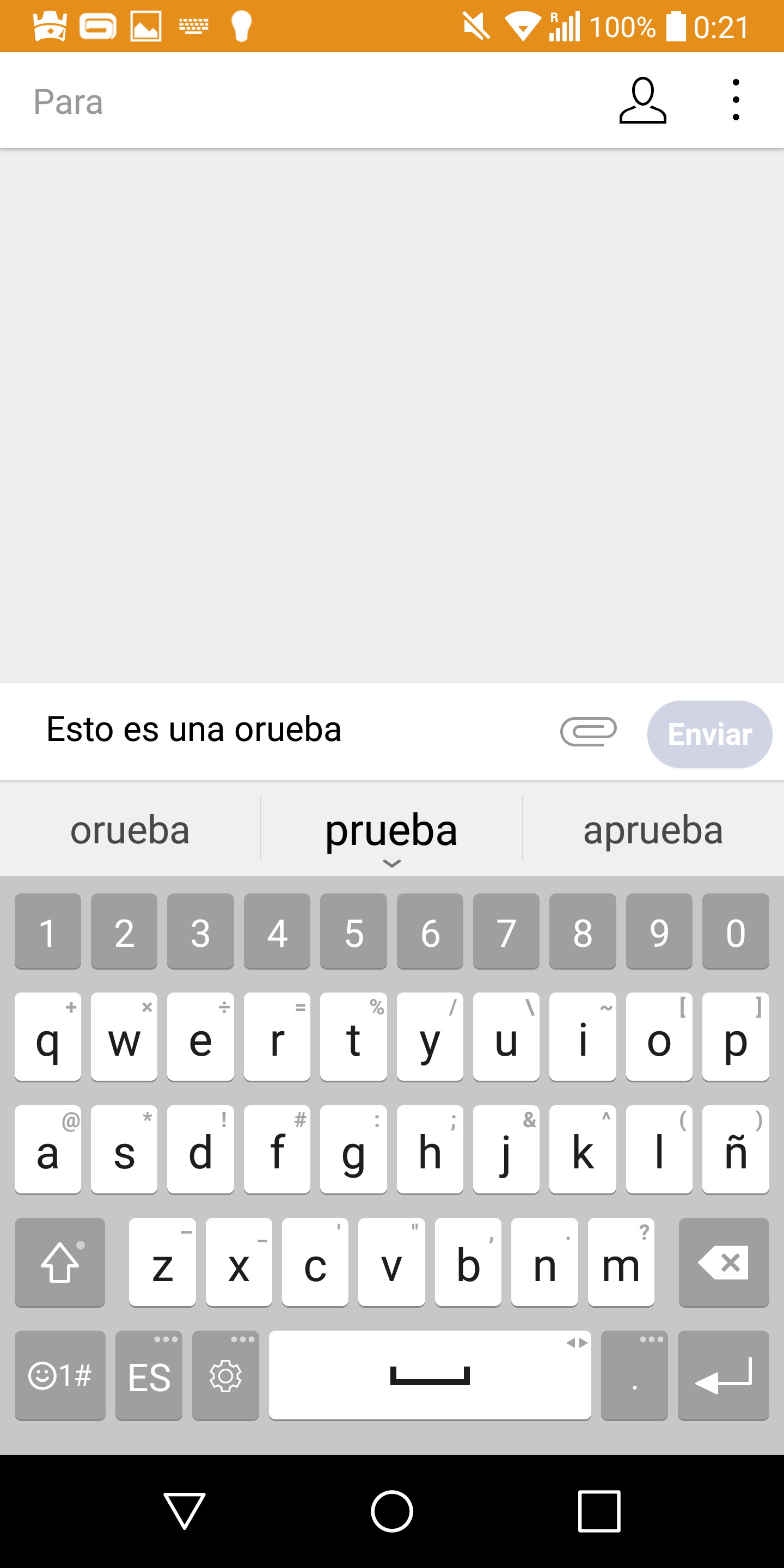
Task: Keep the typed word 'orueba'
Action: 130,829
